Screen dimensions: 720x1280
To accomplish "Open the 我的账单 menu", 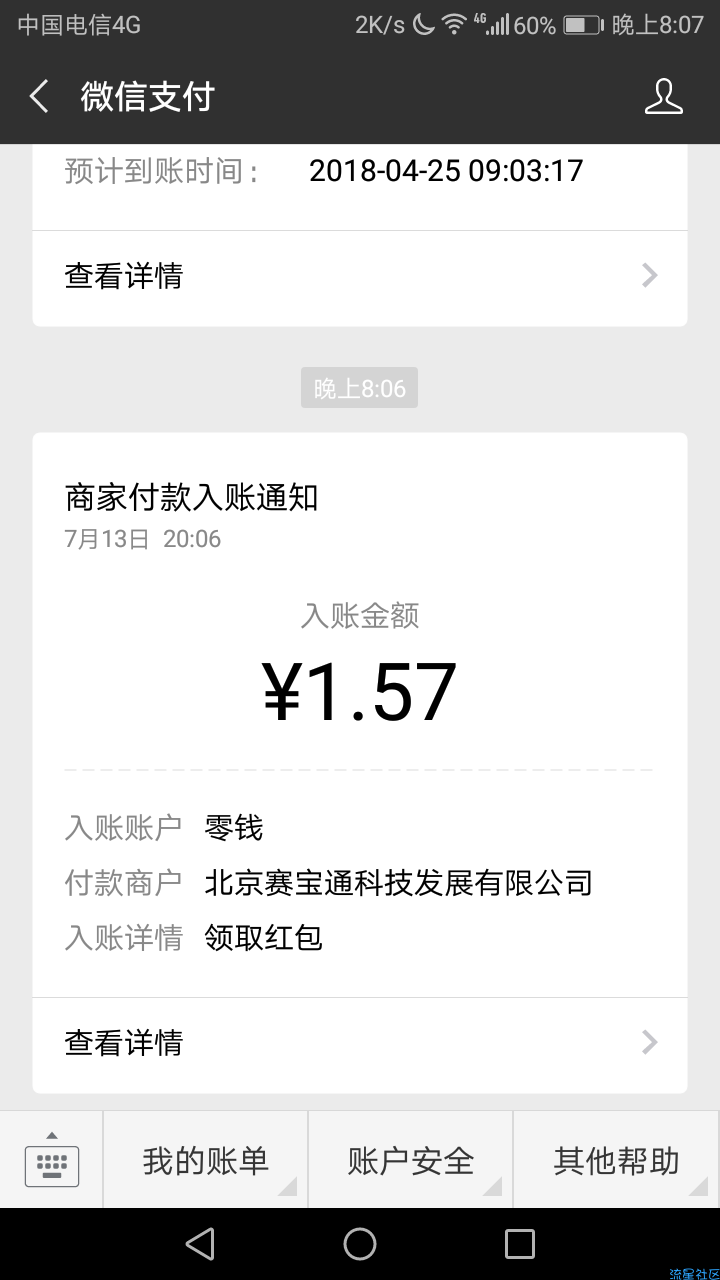I will [x=206, y=1160].
